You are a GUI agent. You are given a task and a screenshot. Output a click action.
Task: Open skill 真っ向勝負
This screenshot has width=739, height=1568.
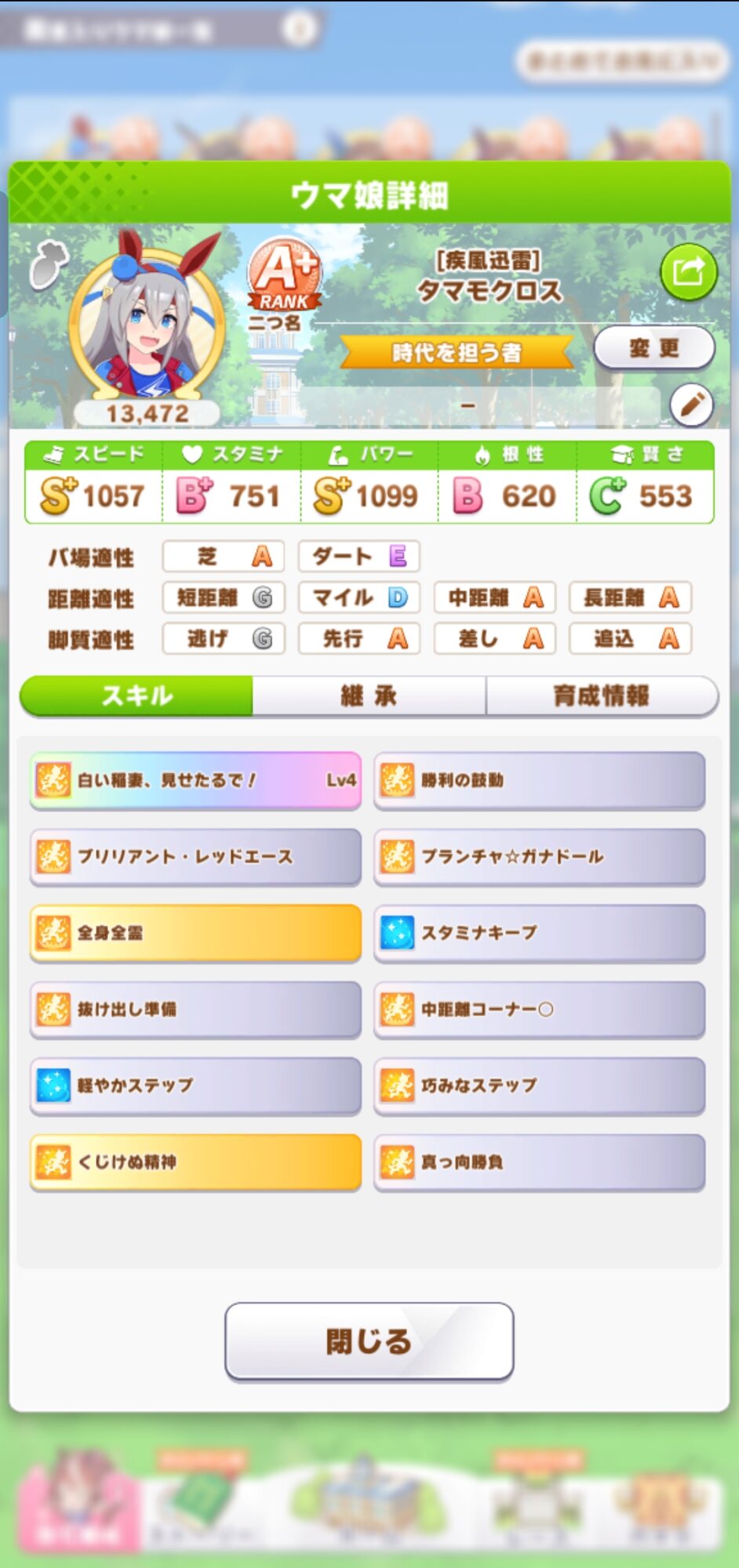[x=539, y=1162]
